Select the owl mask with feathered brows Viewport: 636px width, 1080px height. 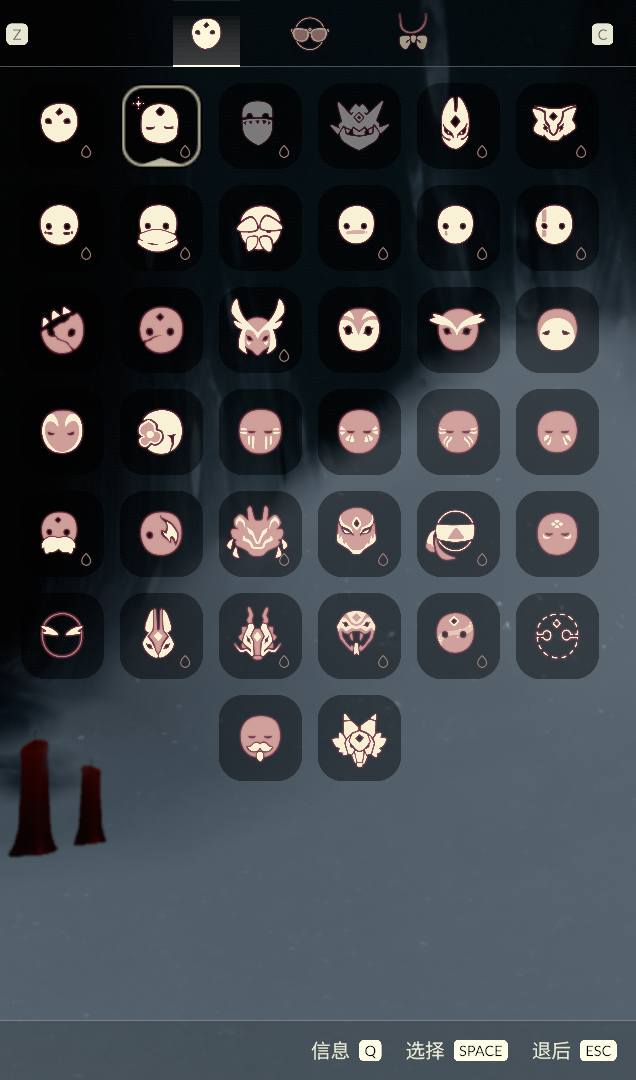click(x=457, y=328)
